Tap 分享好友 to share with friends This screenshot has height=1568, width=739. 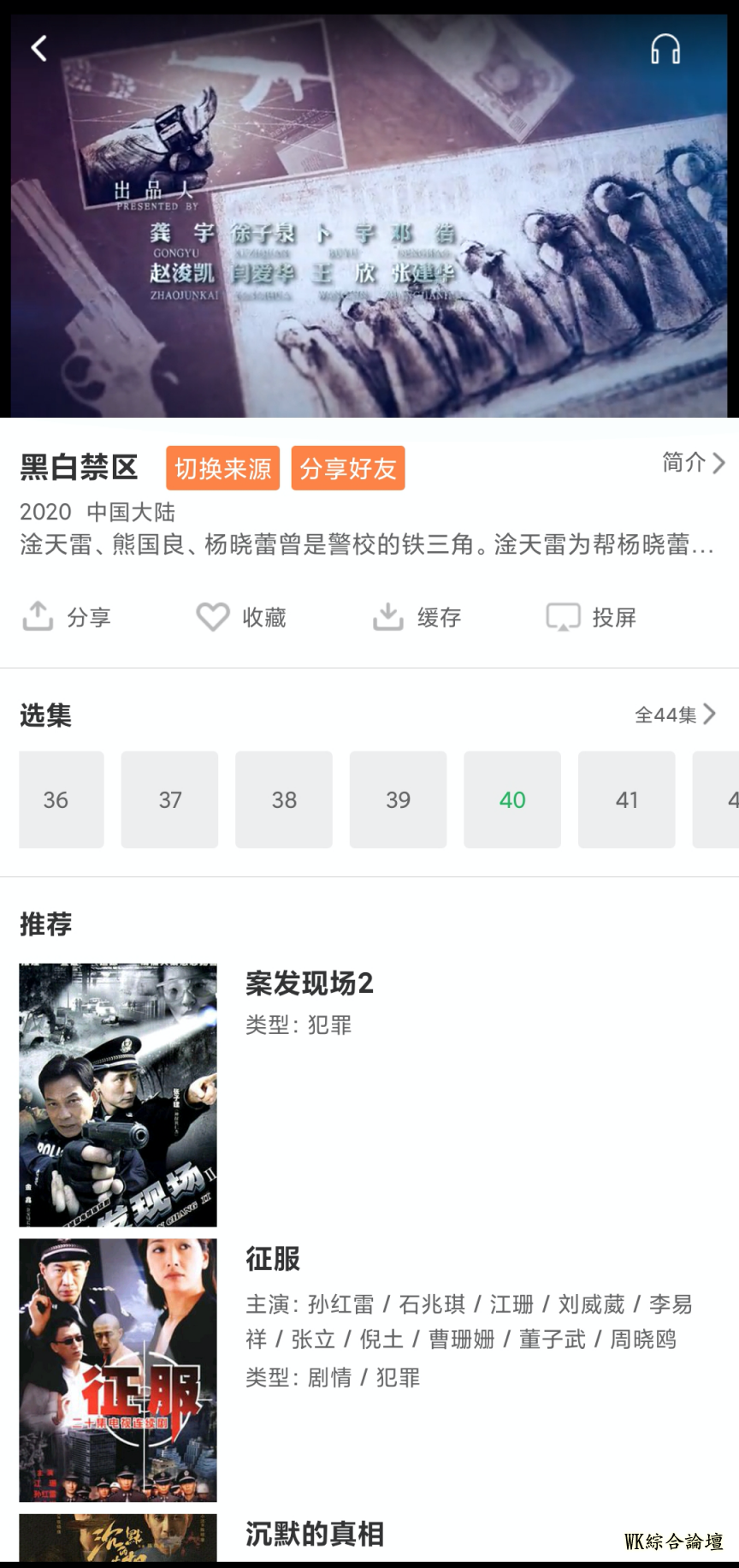click(x=347, y=468)
